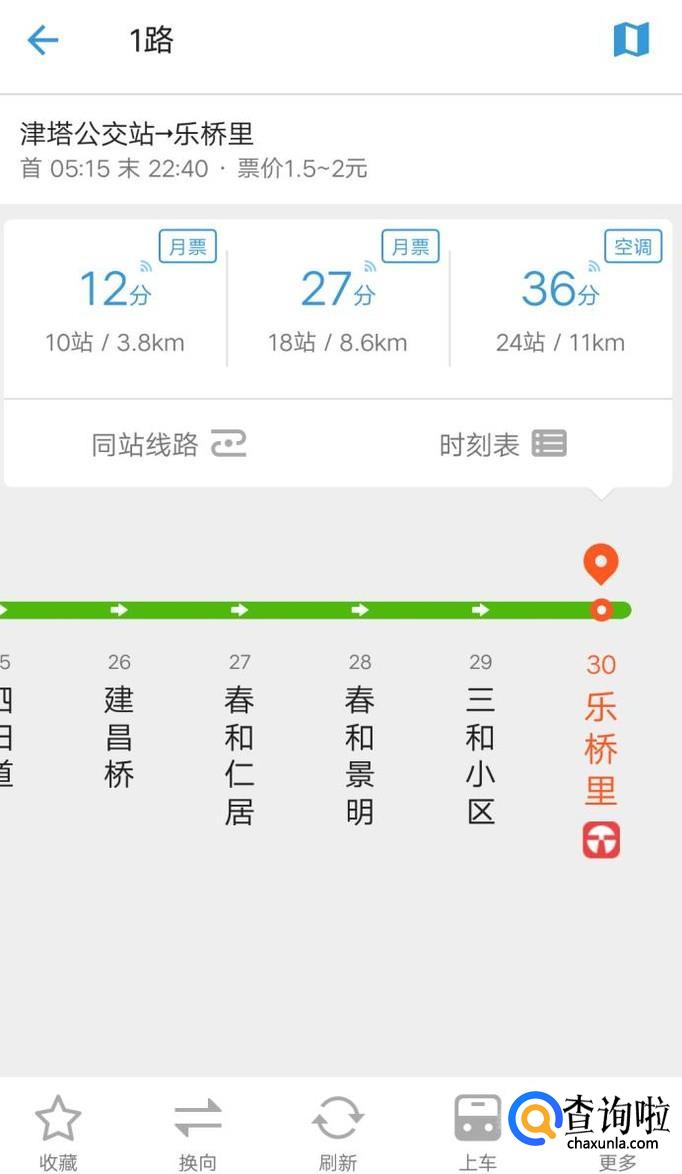
Task: Add this route to 收藏 favorites
Action: pos(58,1132)
